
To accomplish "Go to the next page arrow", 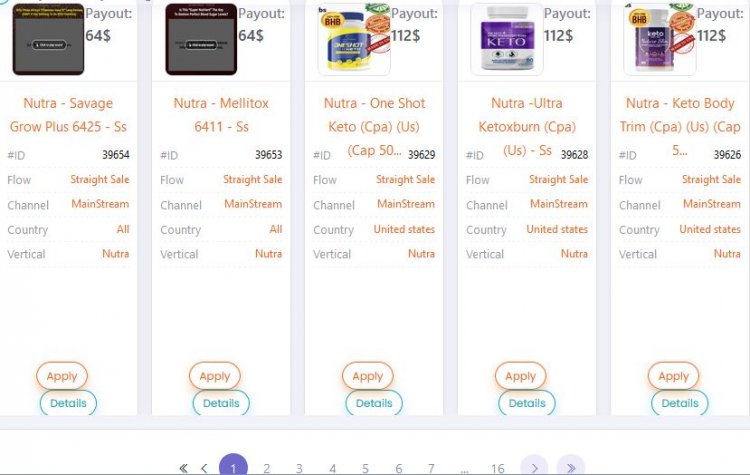I will [534, 467].
